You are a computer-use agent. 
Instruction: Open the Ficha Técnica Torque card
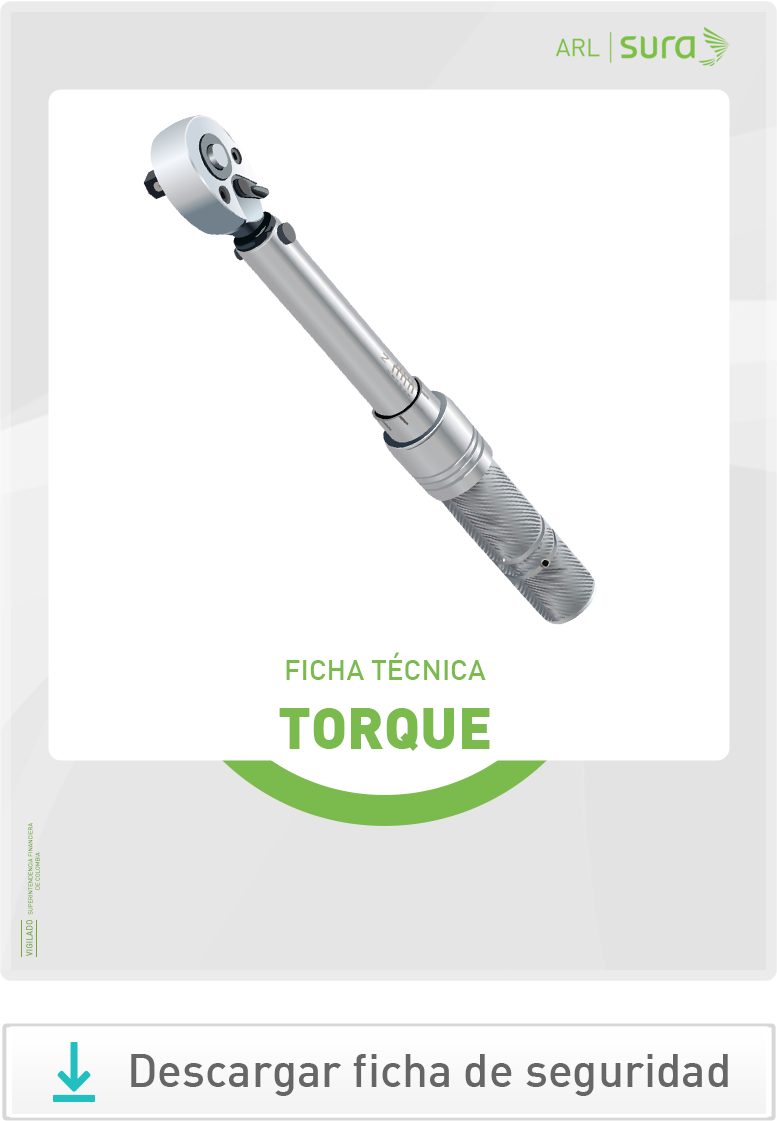pos(388,425)
